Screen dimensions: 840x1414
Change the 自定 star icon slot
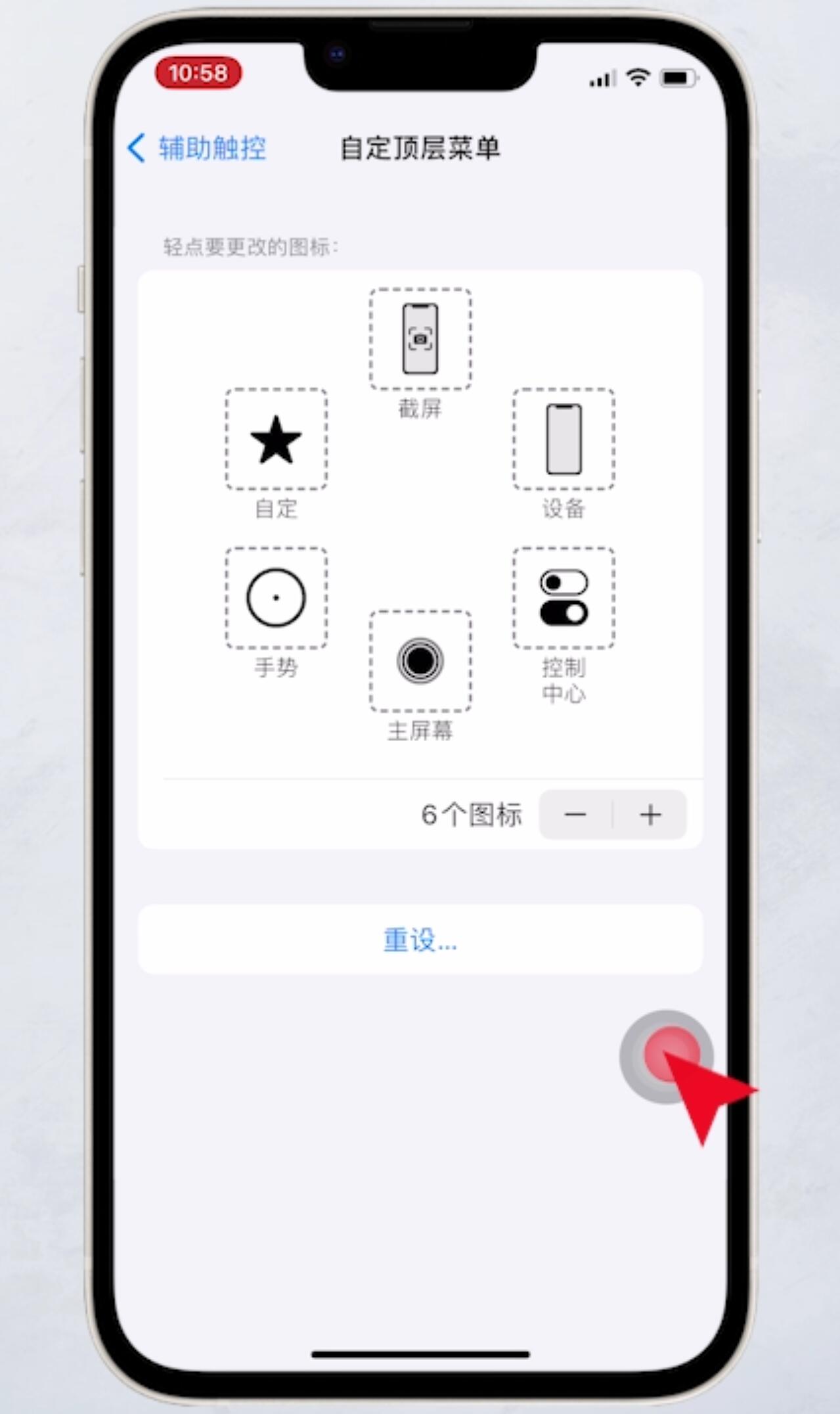tap(276, 439)
